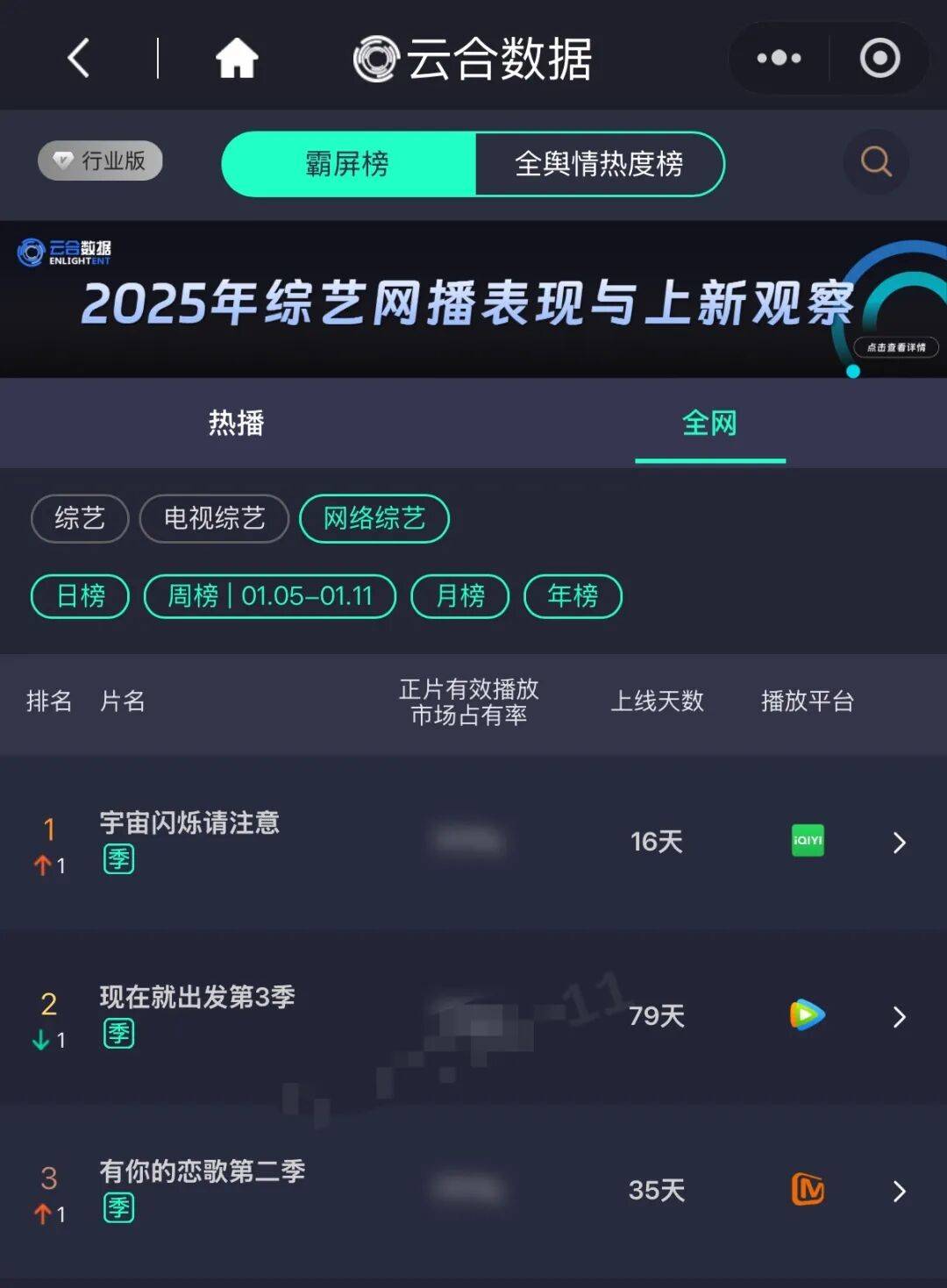The image size is (947, 1288).
Task: View the 年榜 ranking
Action: [x=573, y=596]
